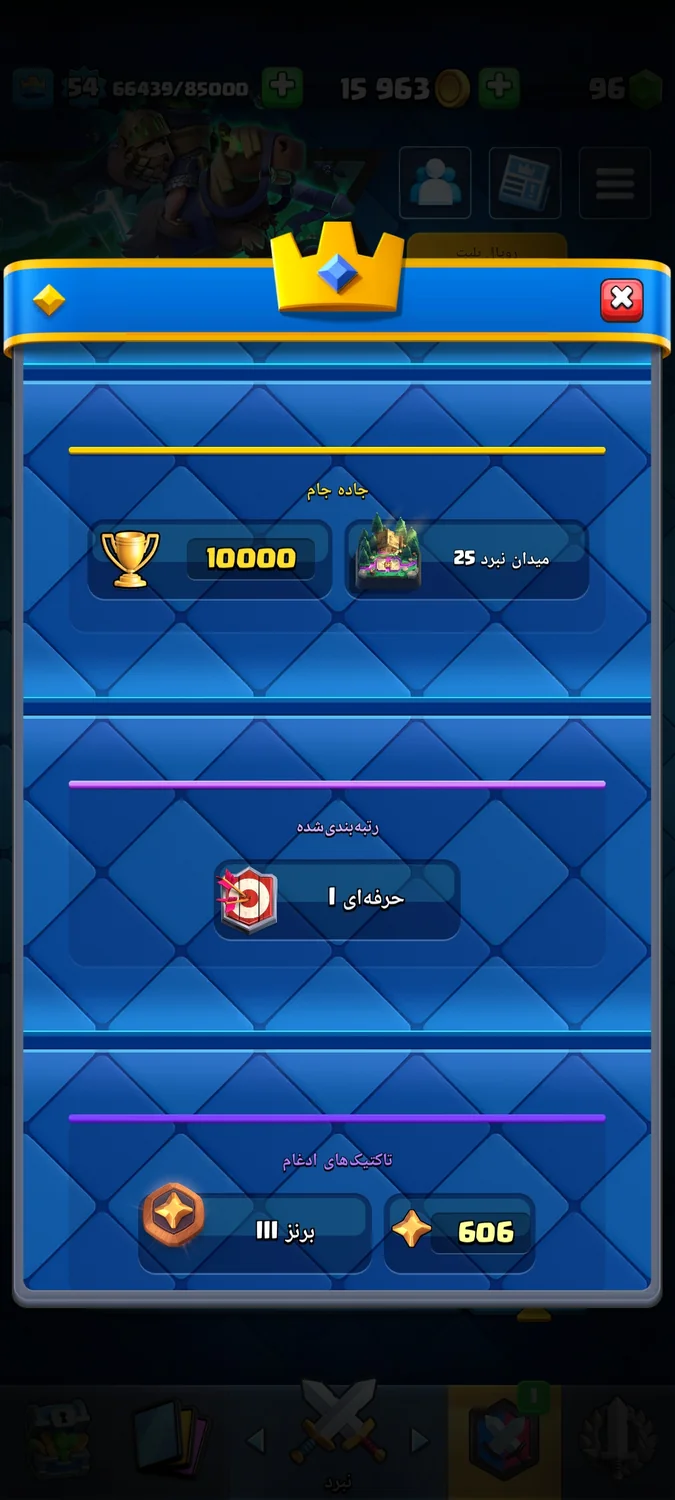The height and width of the screenshot is (1500, 675).
Task: Close the crown dialog with the red X
Action: coord(621,299)
